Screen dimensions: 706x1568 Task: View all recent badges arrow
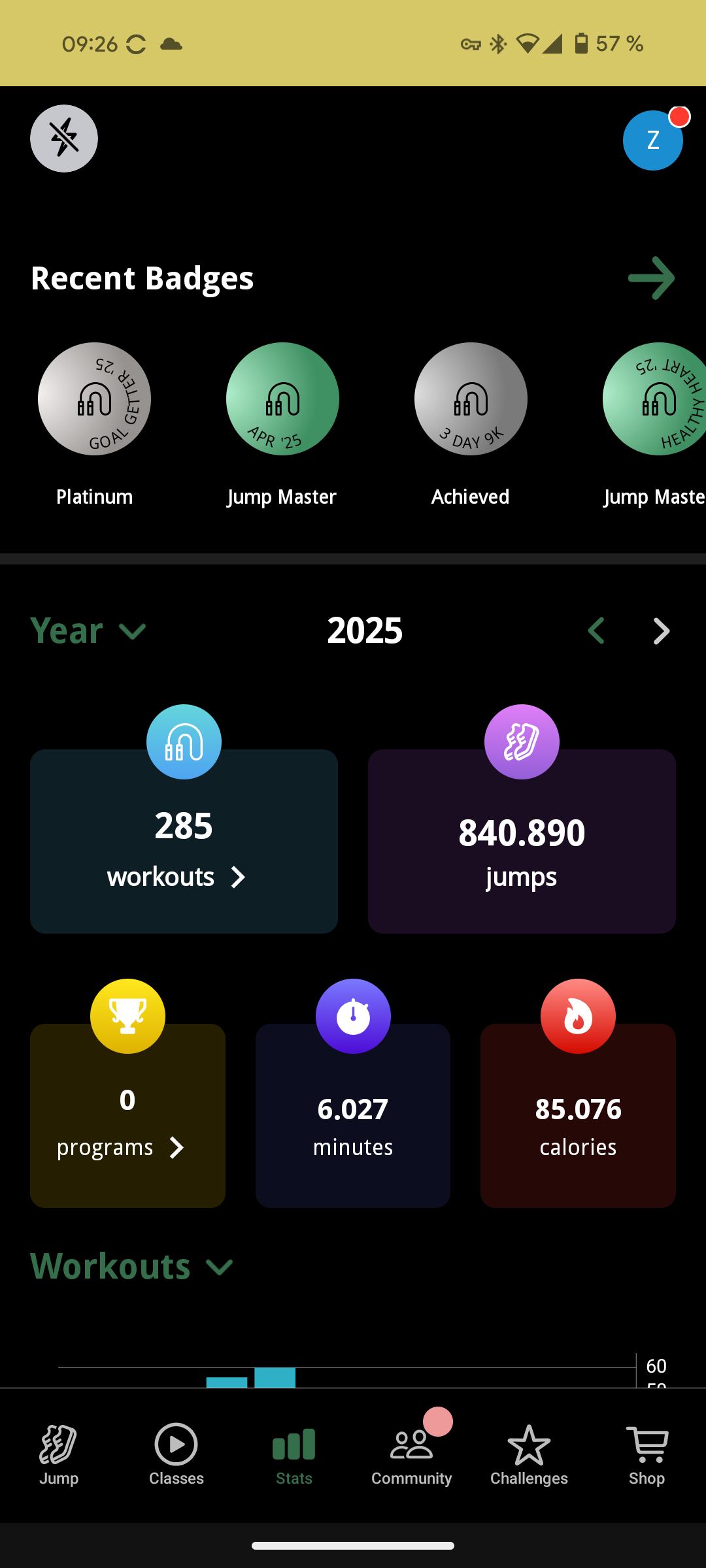[651, 278]
